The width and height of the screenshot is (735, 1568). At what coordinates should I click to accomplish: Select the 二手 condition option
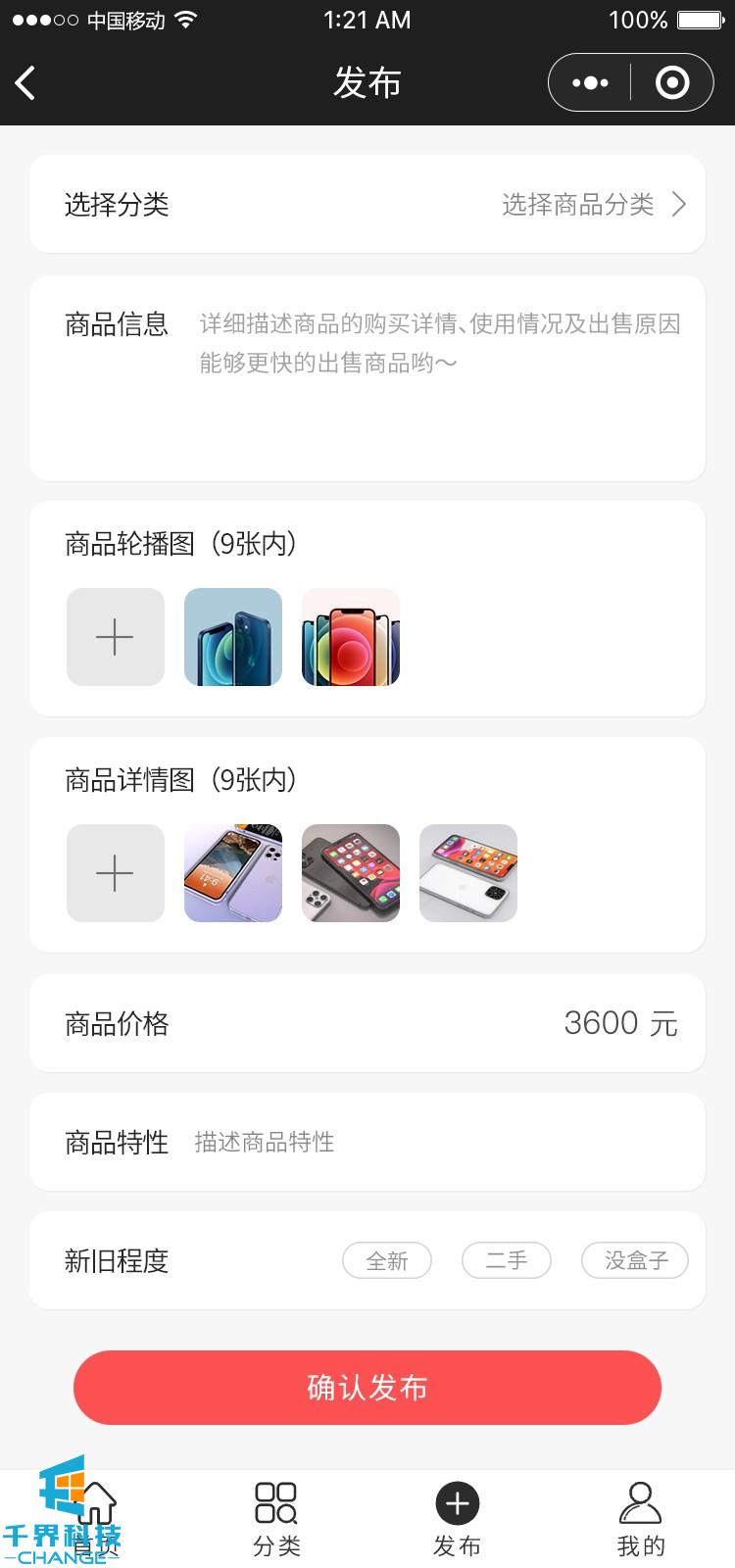(x=506, y=1261)
